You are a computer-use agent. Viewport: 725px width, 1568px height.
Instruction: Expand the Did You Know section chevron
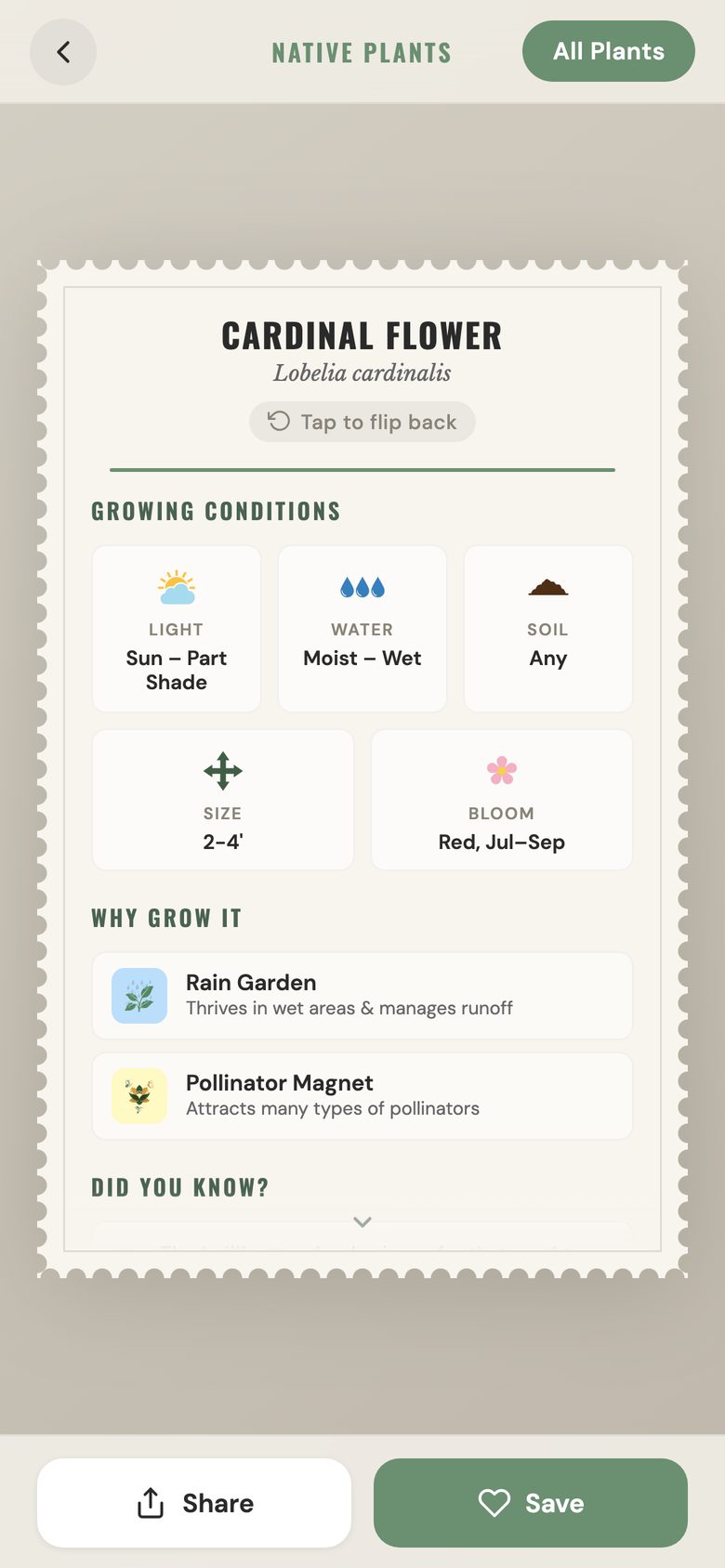pos(362,1222)
